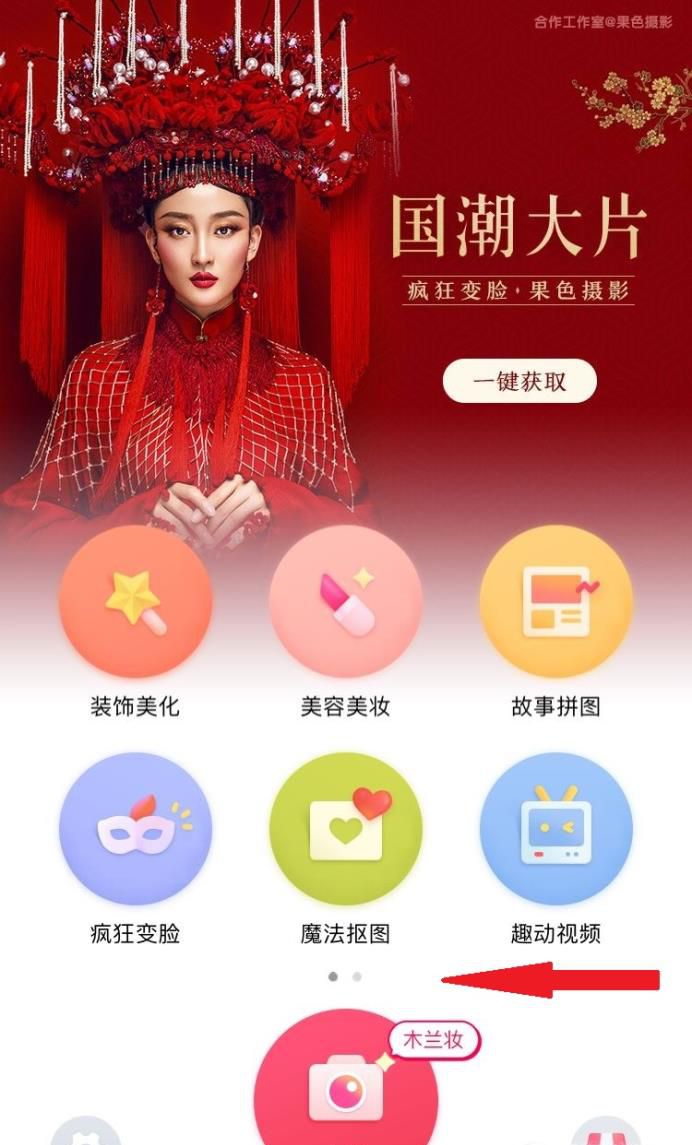The height and width of the screenshot is (1145, 692).
Task: Open 美容美妆 makeup tool
Action: 345,602
